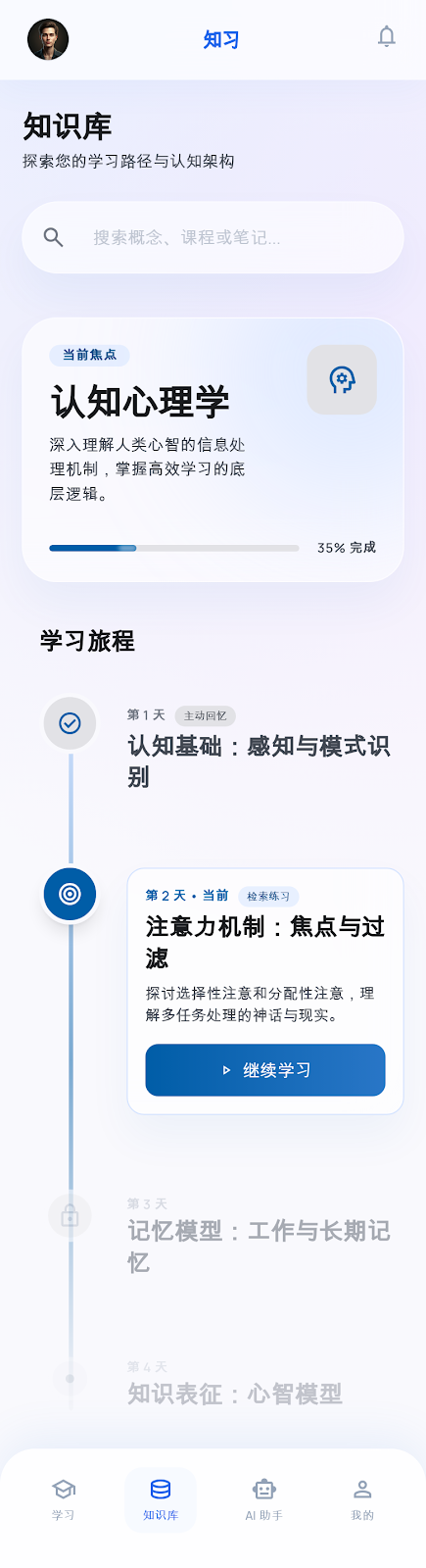Viewport: 426px width, 1568px height.
Task: Select the locked day 3 lesson 记忆模型
Action: (x=260, y=1237)
